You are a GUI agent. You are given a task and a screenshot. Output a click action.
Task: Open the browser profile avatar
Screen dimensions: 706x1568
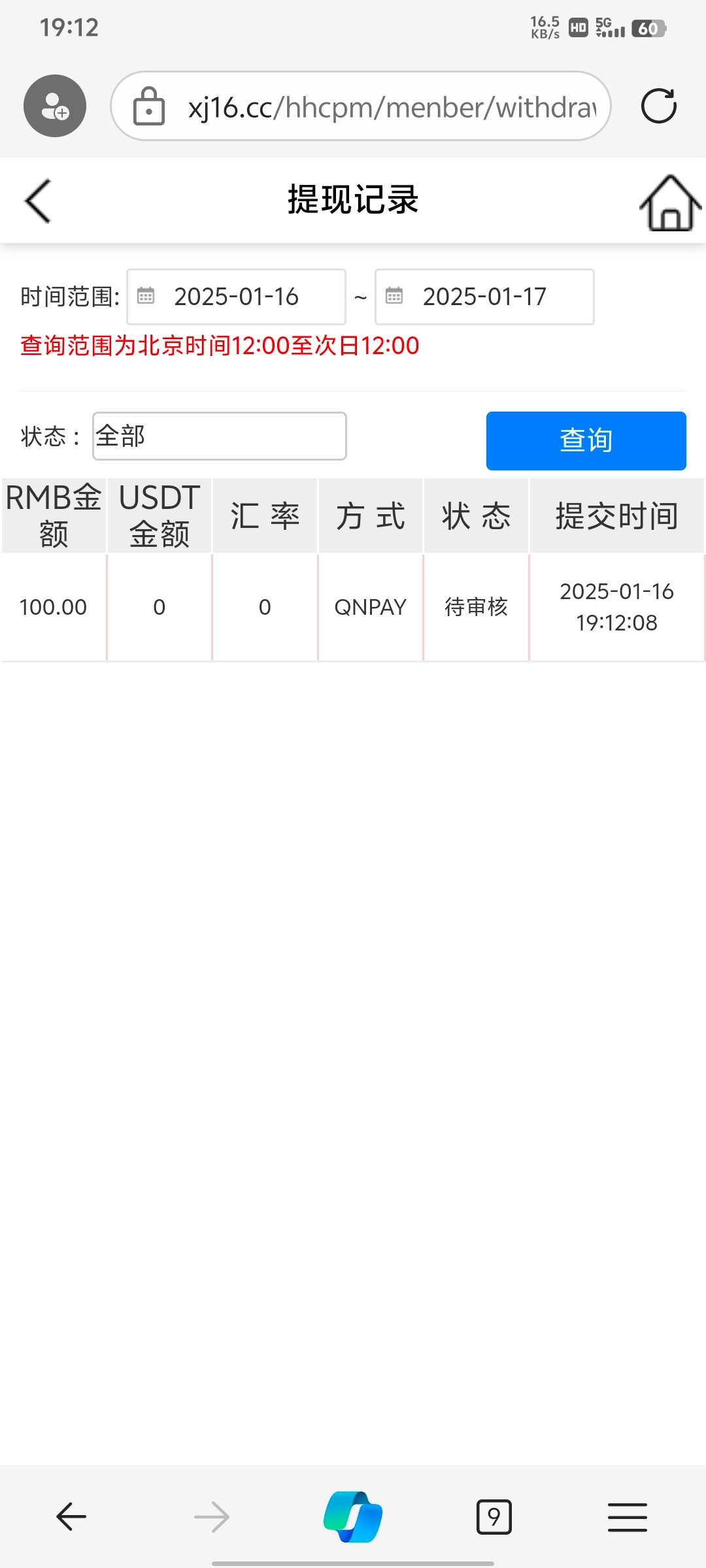[x=55, y=106]
